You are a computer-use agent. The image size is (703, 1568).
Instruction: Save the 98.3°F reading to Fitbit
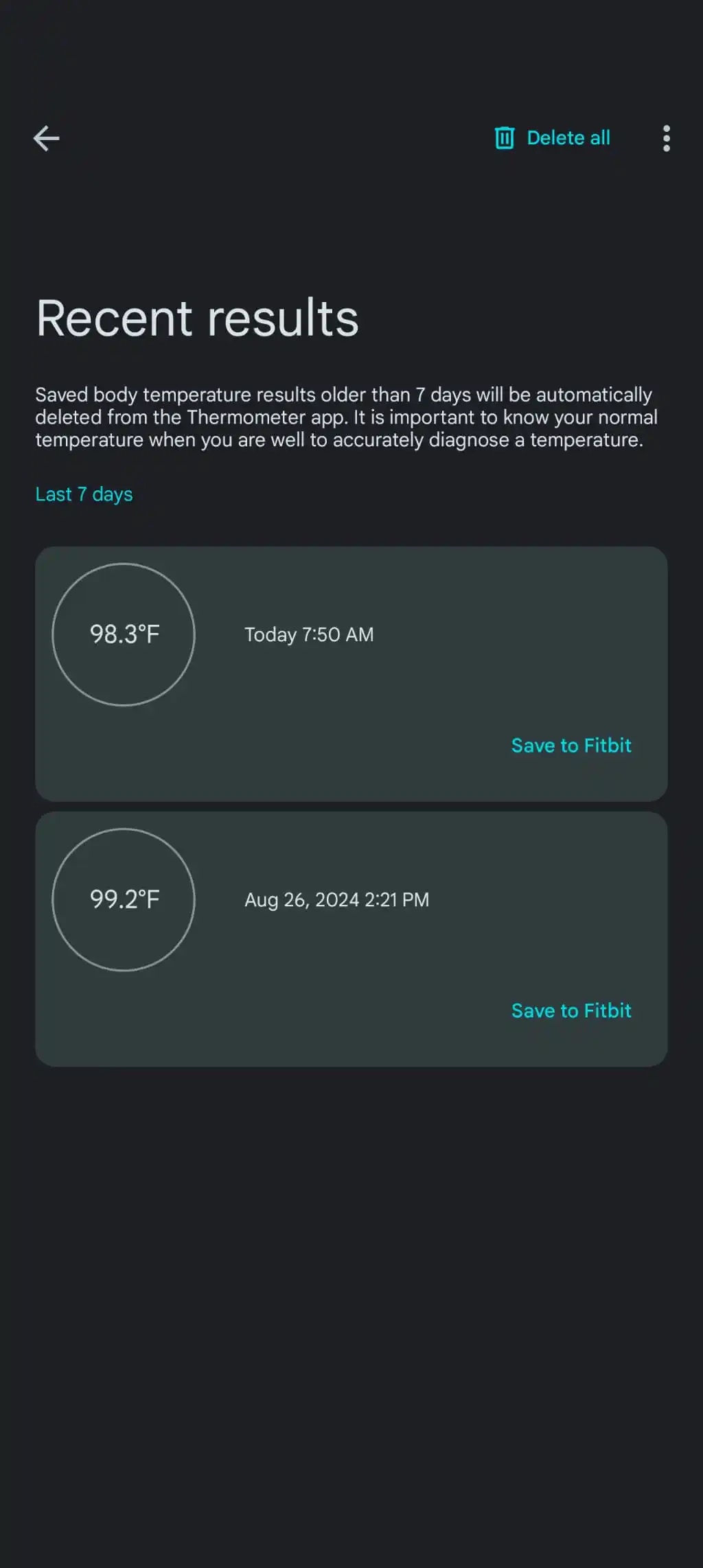tap(571, 746)
